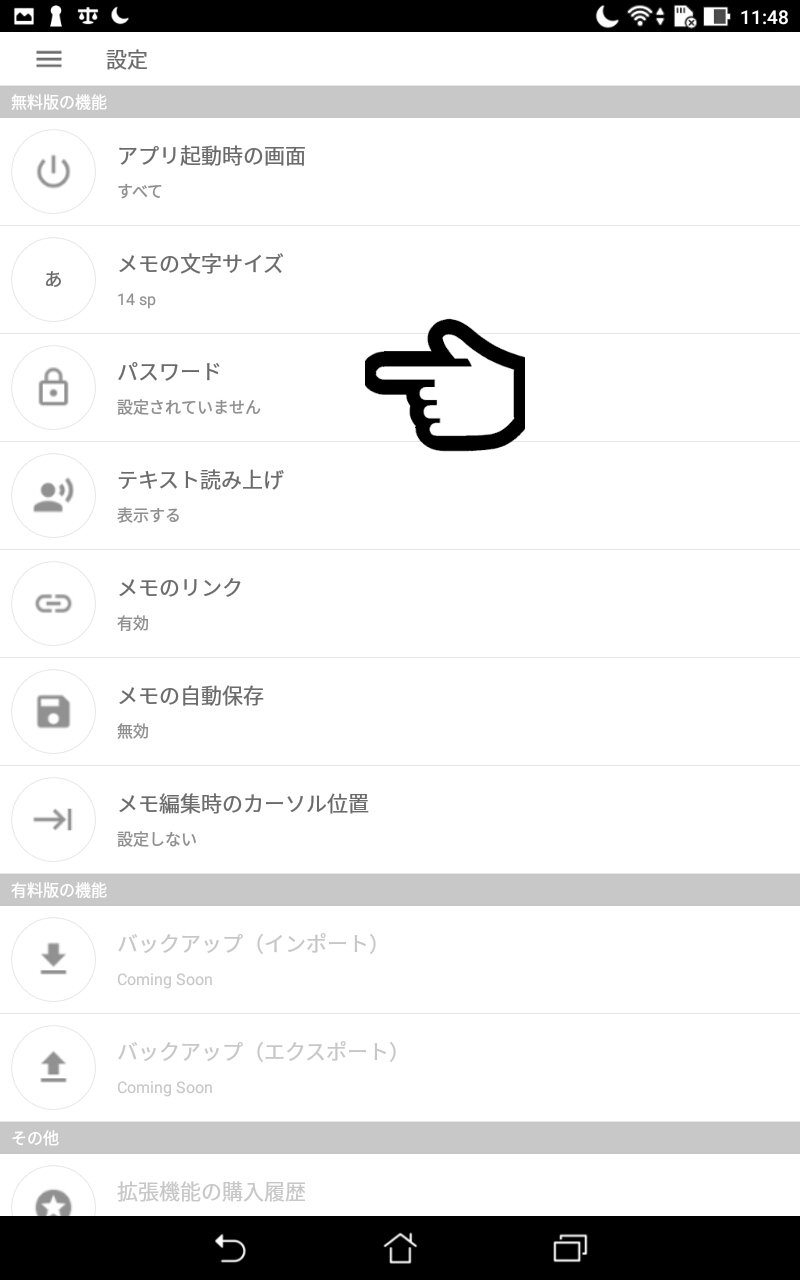
Task: Open the hamburger drawer menu
Action: [49, 59]
